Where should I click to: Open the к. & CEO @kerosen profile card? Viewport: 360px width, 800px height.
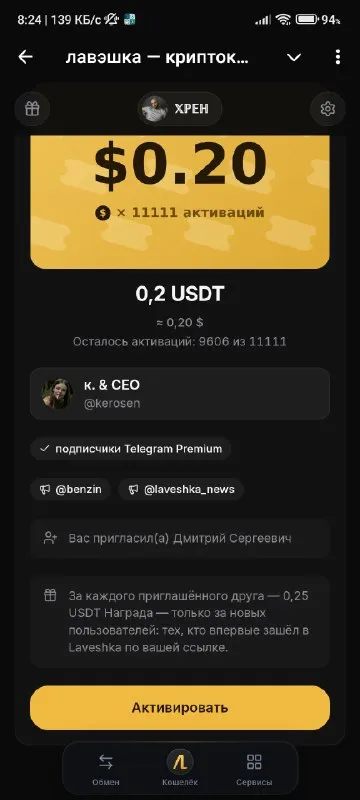180,393
